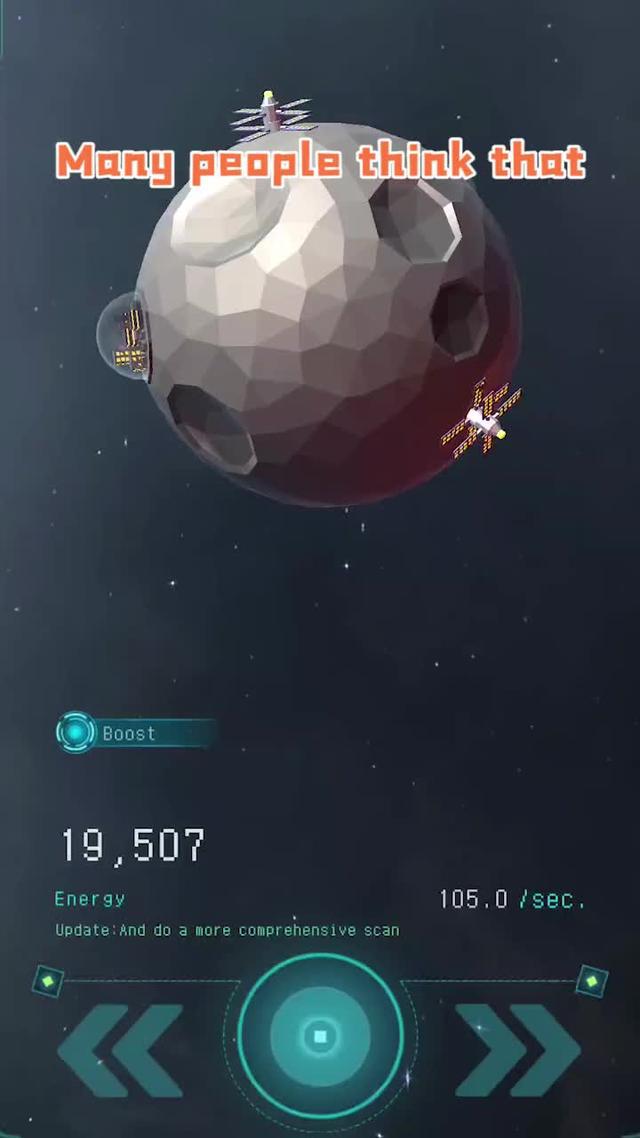Viewport: 640px width, 1138px height.
Task: Activate the Boost button
Action: click(x=130, y=733)
